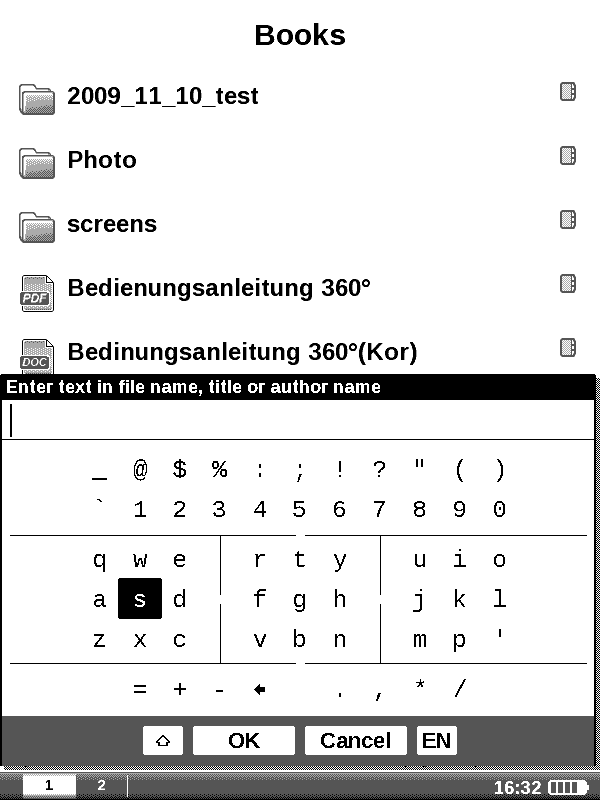Viewport: 600px width, 800px height.
Task: Confirm search with the OK button
Action: click(x=244, y=740)
